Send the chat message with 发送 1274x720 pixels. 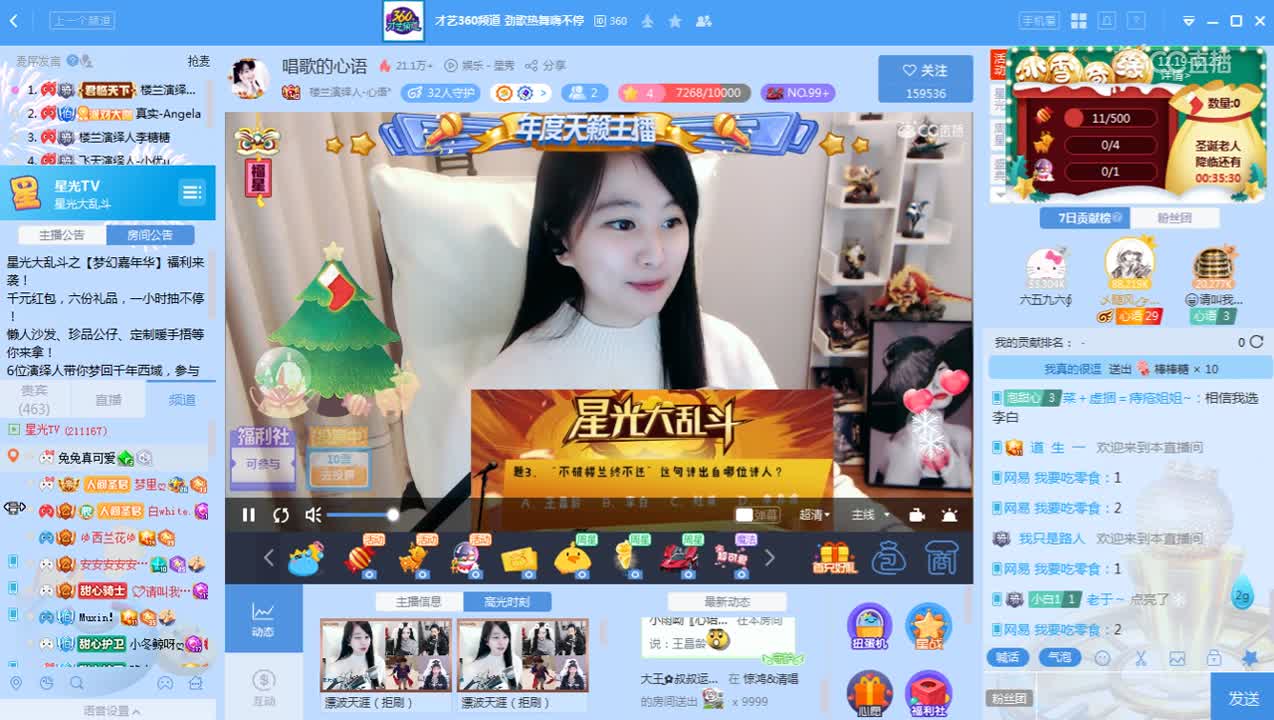pyautogui.click(x=1243, y=698)
